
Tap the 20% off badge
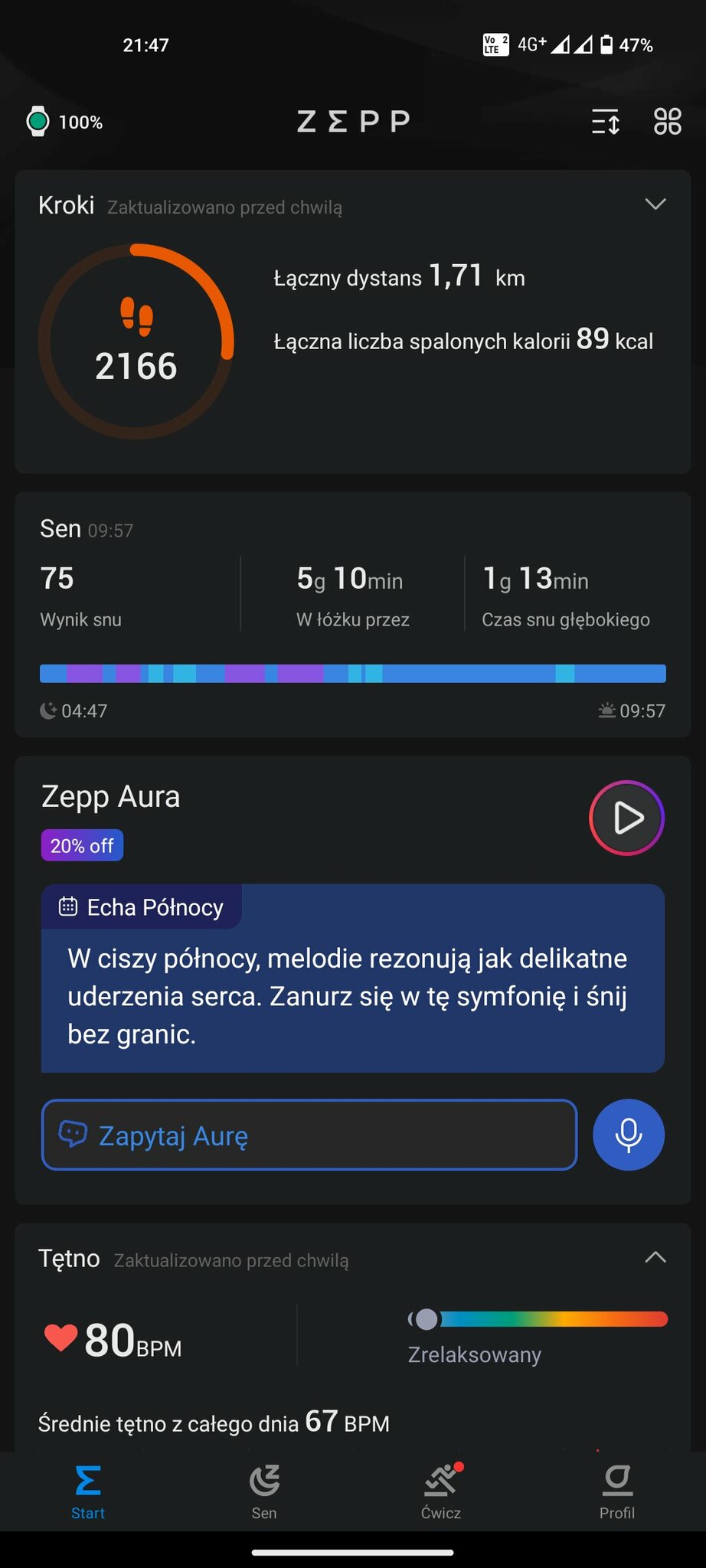click(x=82, y=846)
